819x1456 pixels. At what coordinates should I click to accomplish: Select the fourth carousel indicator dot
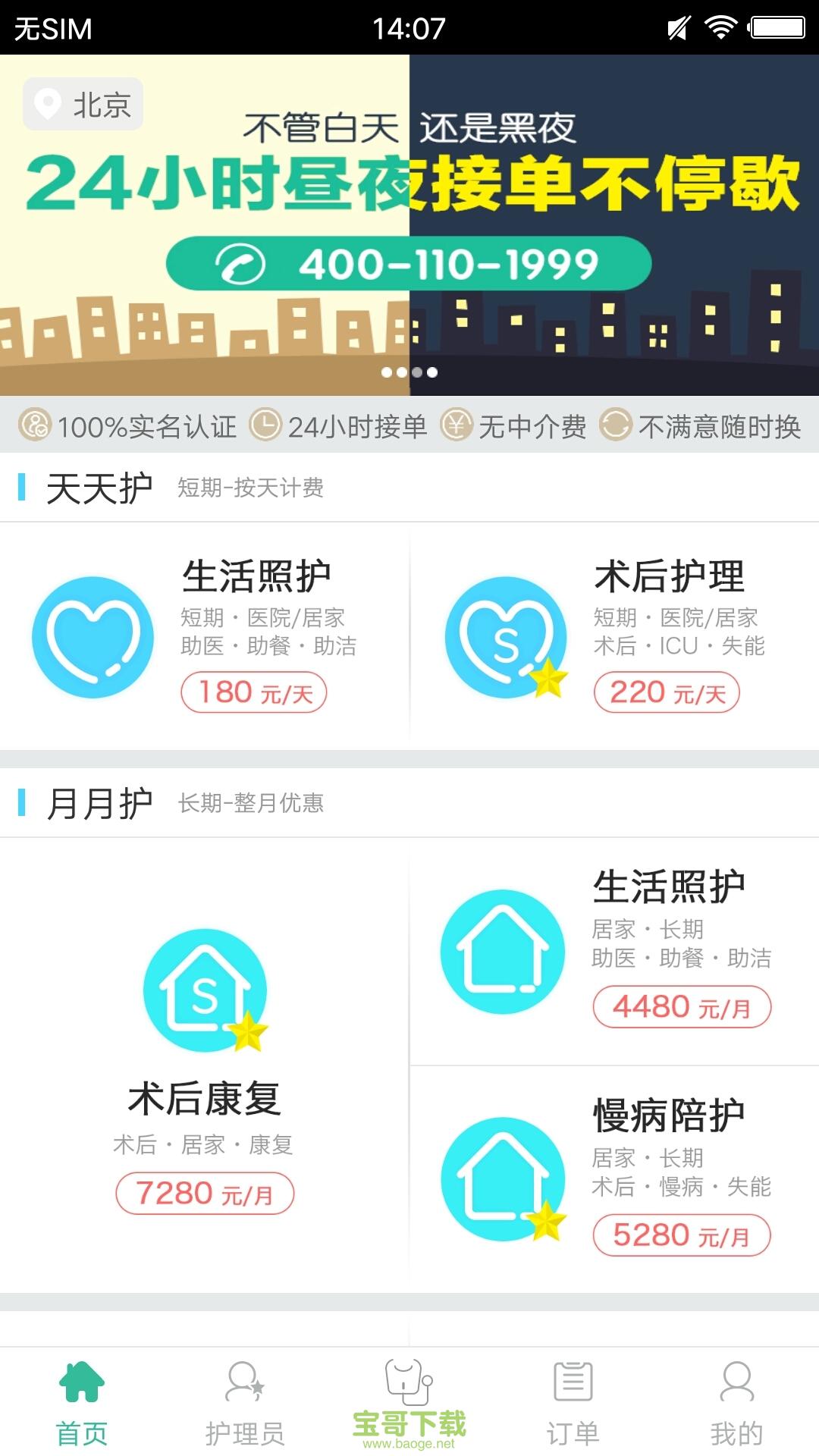[x=431, y=372]
